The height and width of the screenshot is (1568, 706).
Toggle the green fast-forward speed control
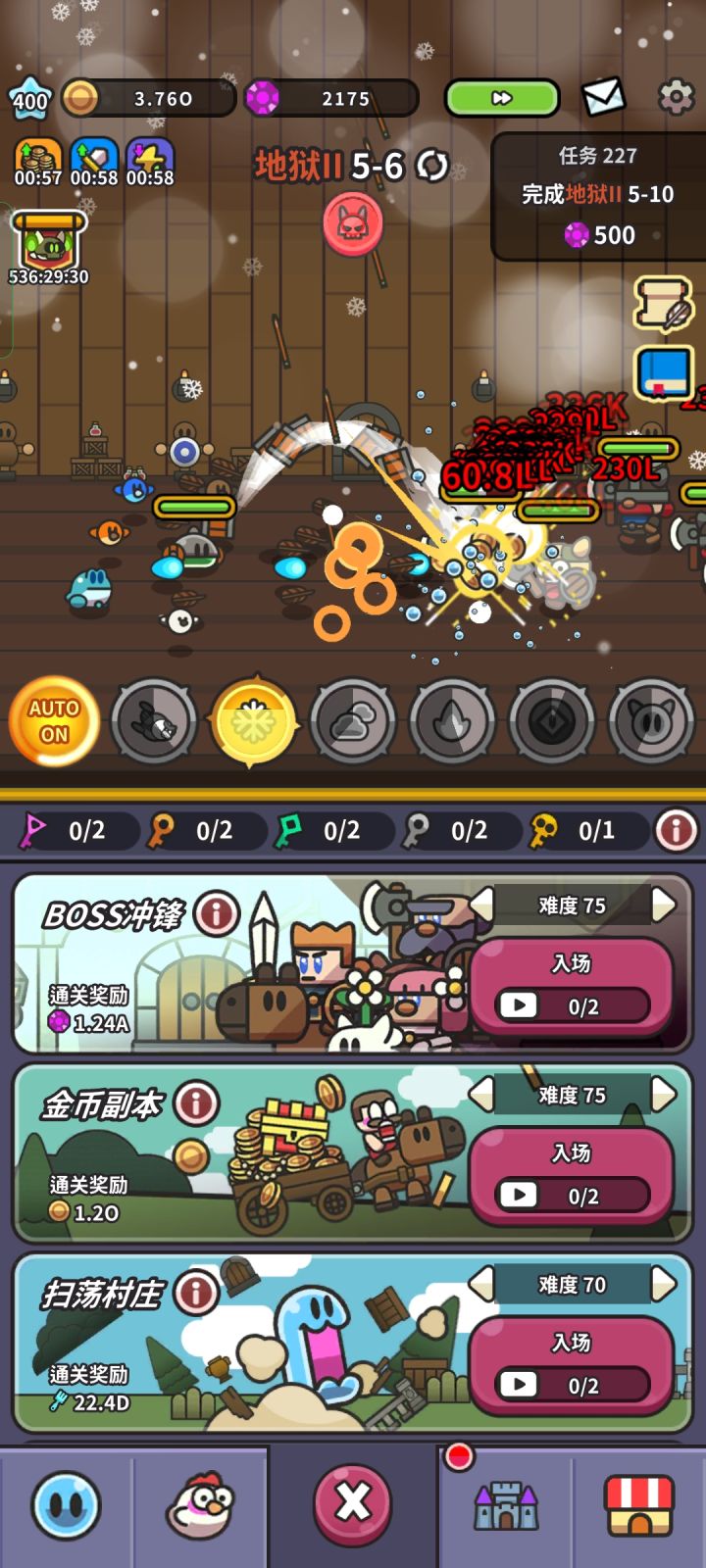coord(502,98)
